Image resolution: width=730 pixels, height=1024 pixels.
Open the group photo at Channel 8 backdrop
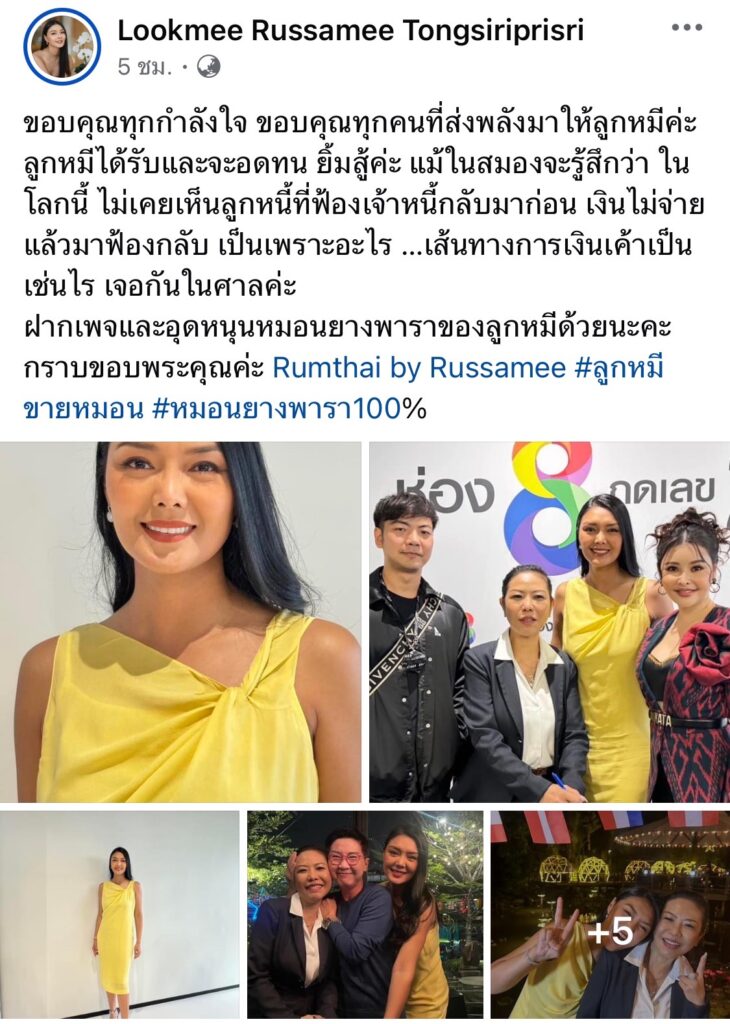coord(549,621)
